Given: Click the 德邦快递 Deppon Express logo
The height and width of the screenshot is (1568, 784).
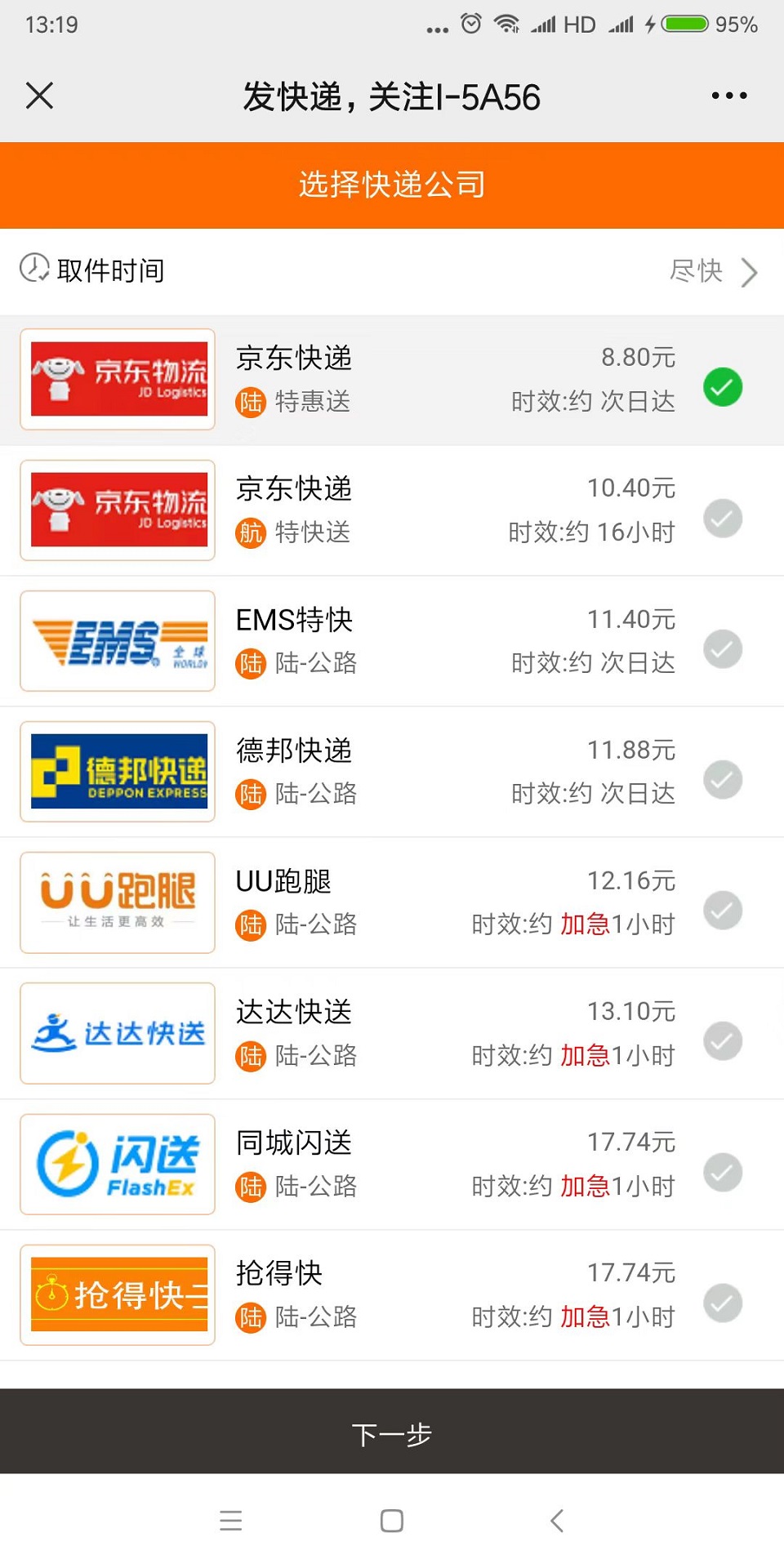Looking at the screenshot, I should click(117, 771).
